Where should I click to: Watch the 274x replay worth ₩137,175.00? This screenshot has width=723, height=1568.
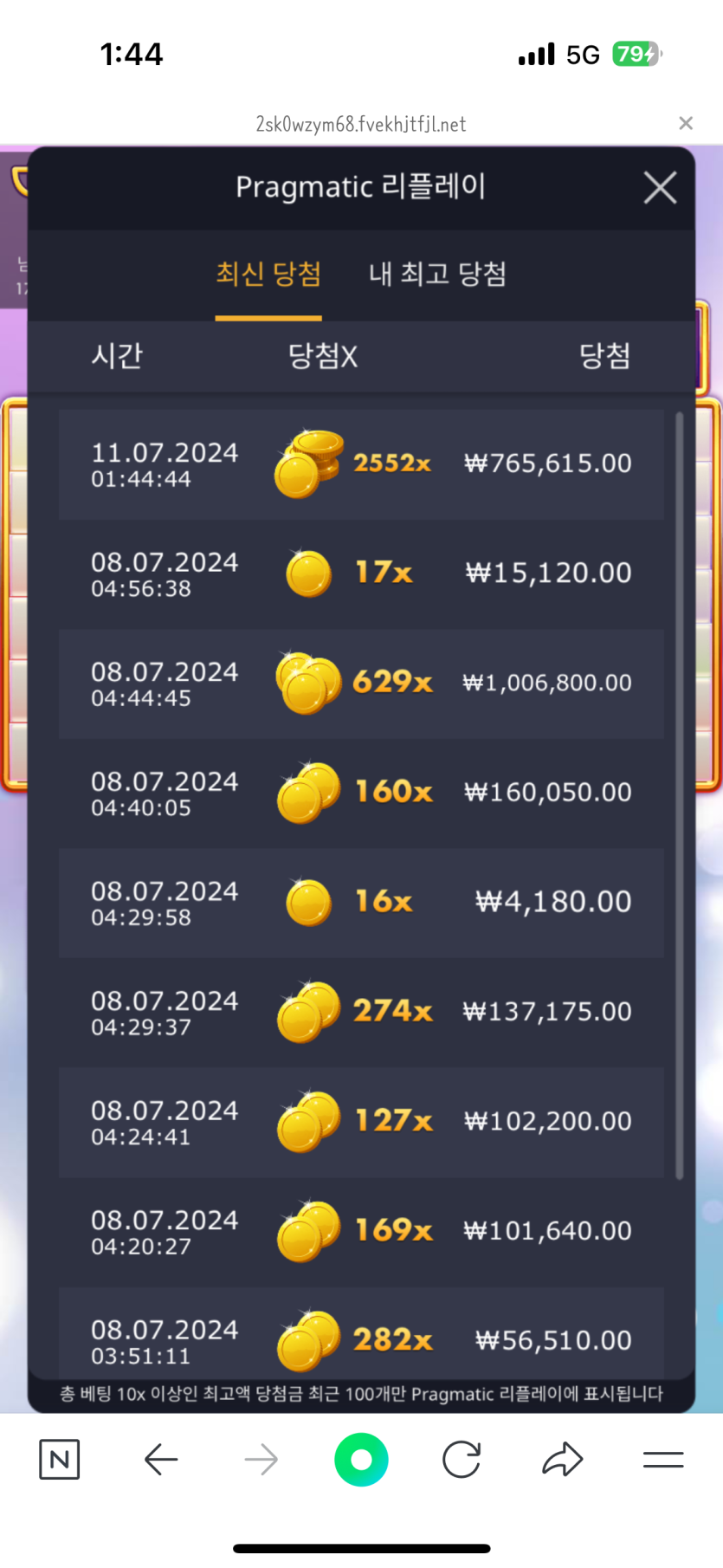(361, 1012)
